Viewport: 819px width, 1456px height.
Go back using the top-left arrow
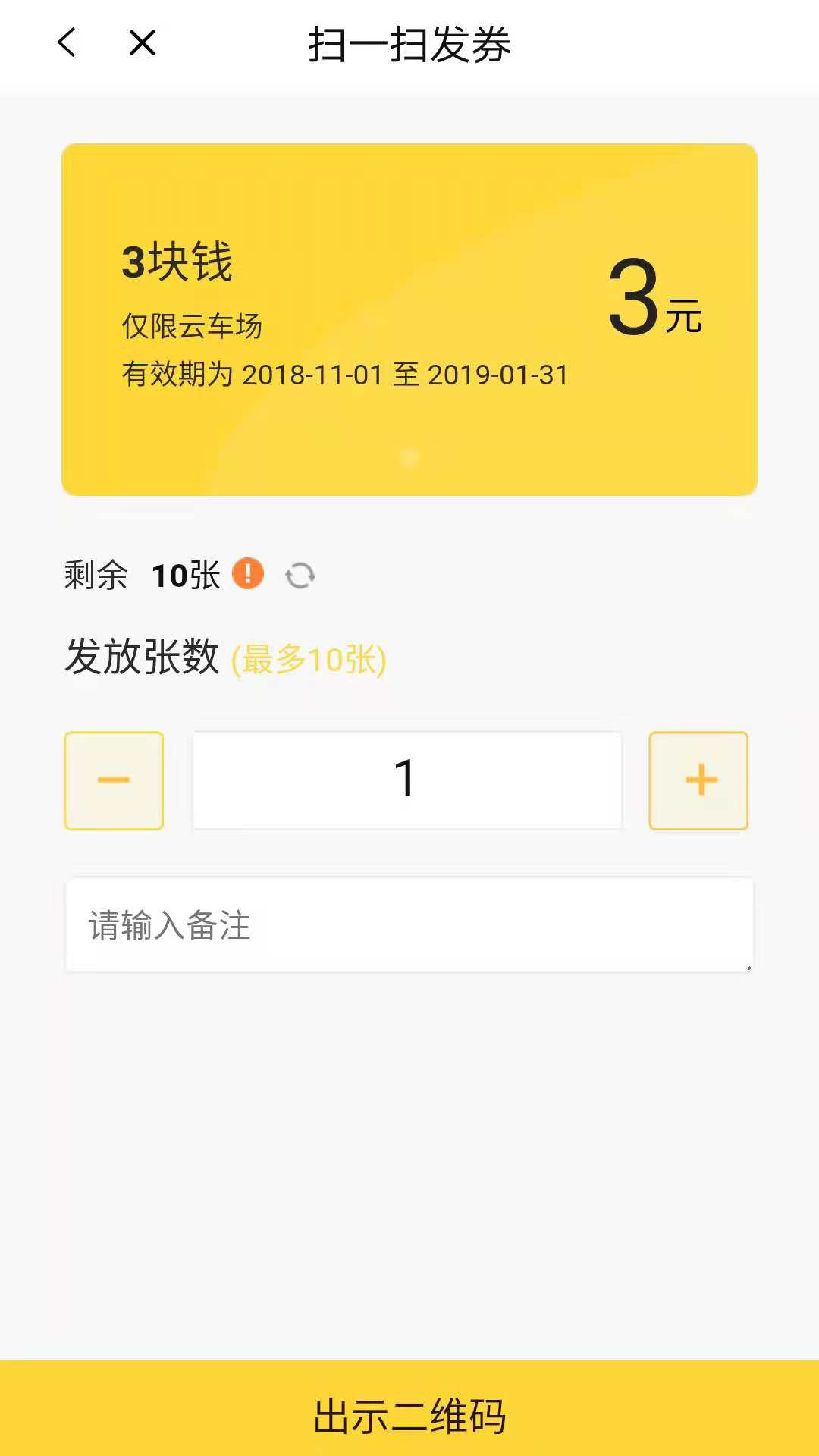pyautogui.click(x=67, y=43)
